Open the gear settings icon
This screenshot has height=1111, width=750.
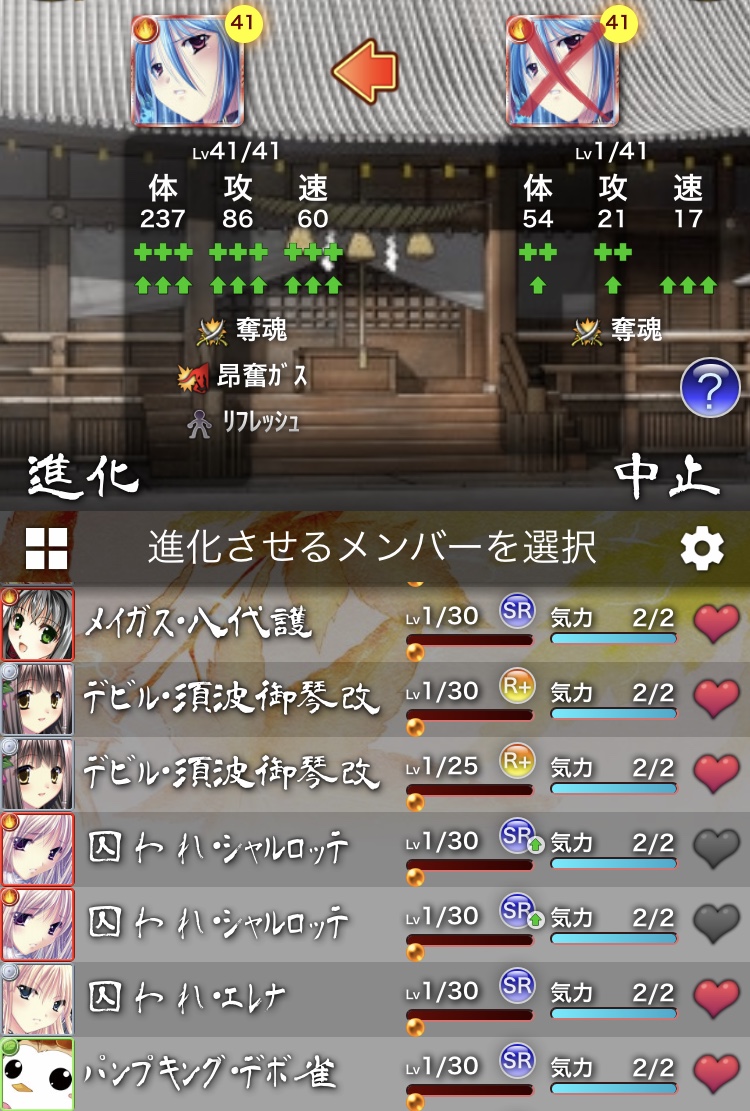pos(701,549)
